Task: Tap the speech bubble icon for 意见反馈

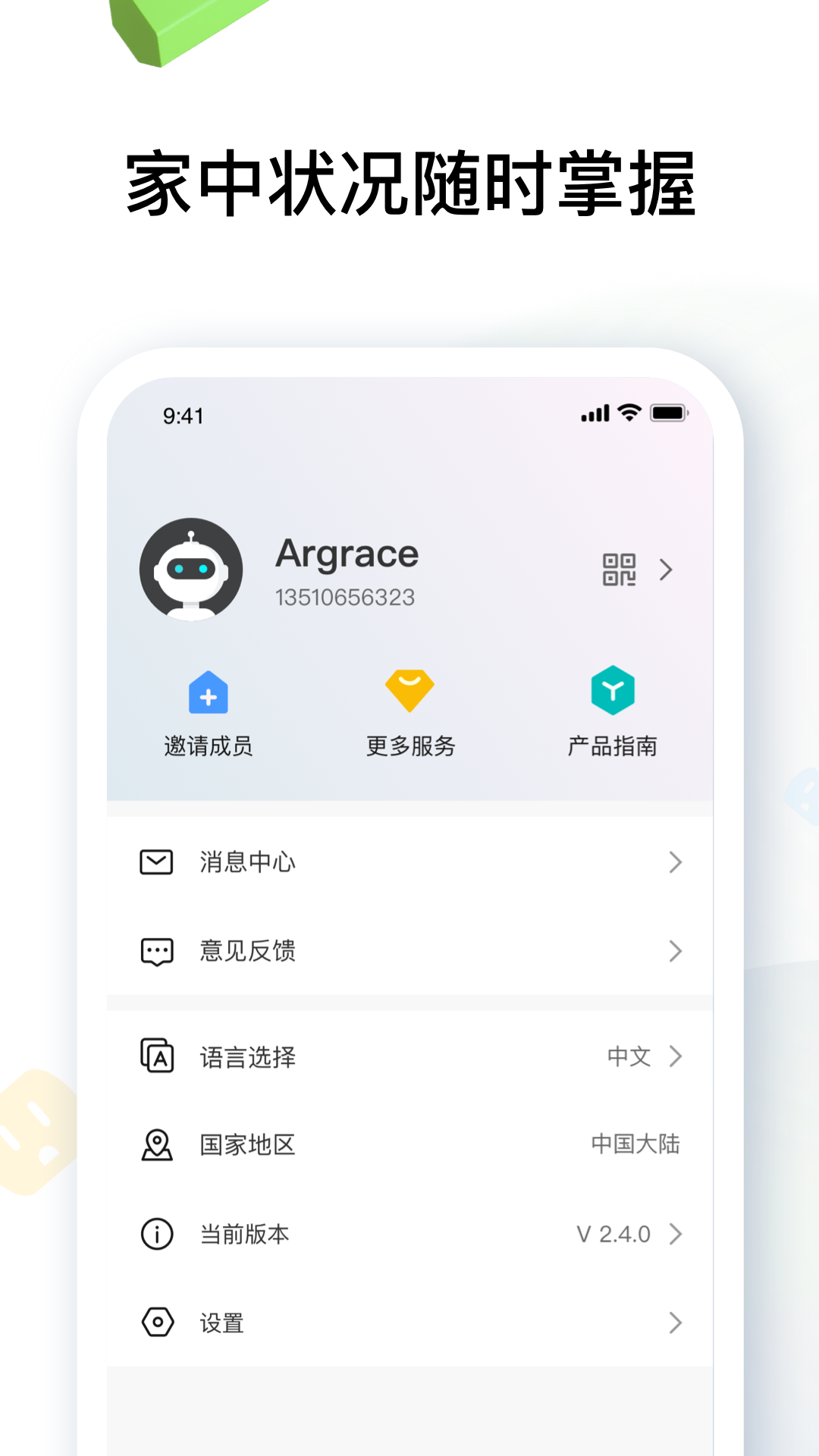Action: coord(155,951)
